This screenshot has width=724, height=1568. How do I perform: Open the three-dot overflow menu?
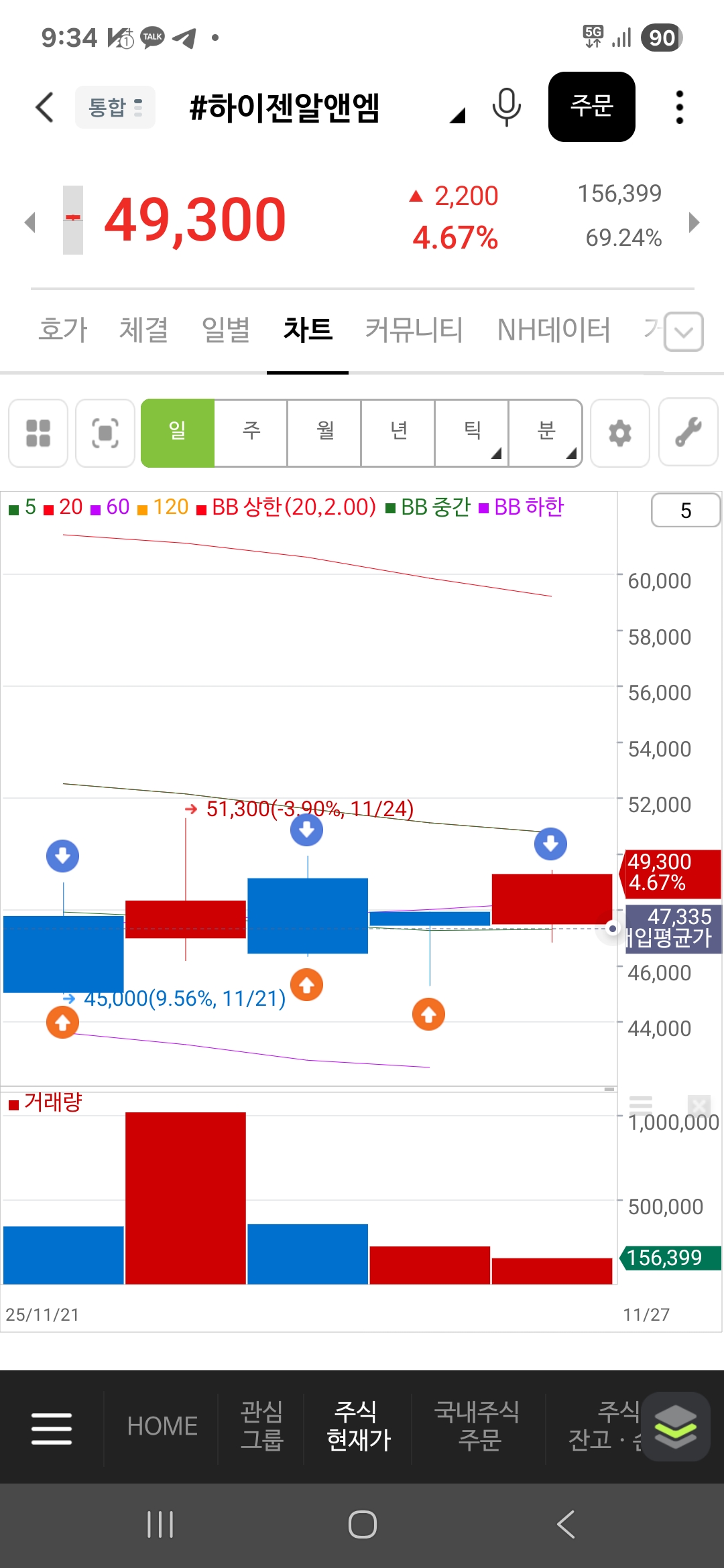click(x=679, y=107)
